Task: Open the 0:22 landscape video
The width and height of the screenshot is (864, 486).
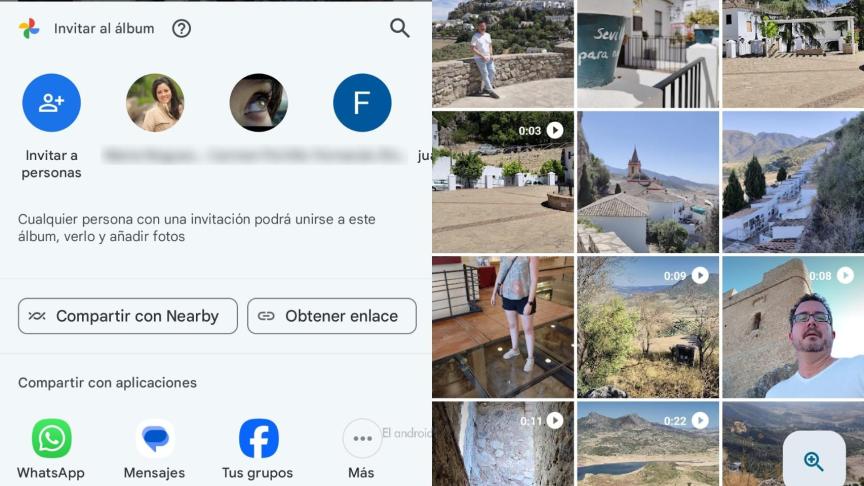Action: [x=647, y=443]
